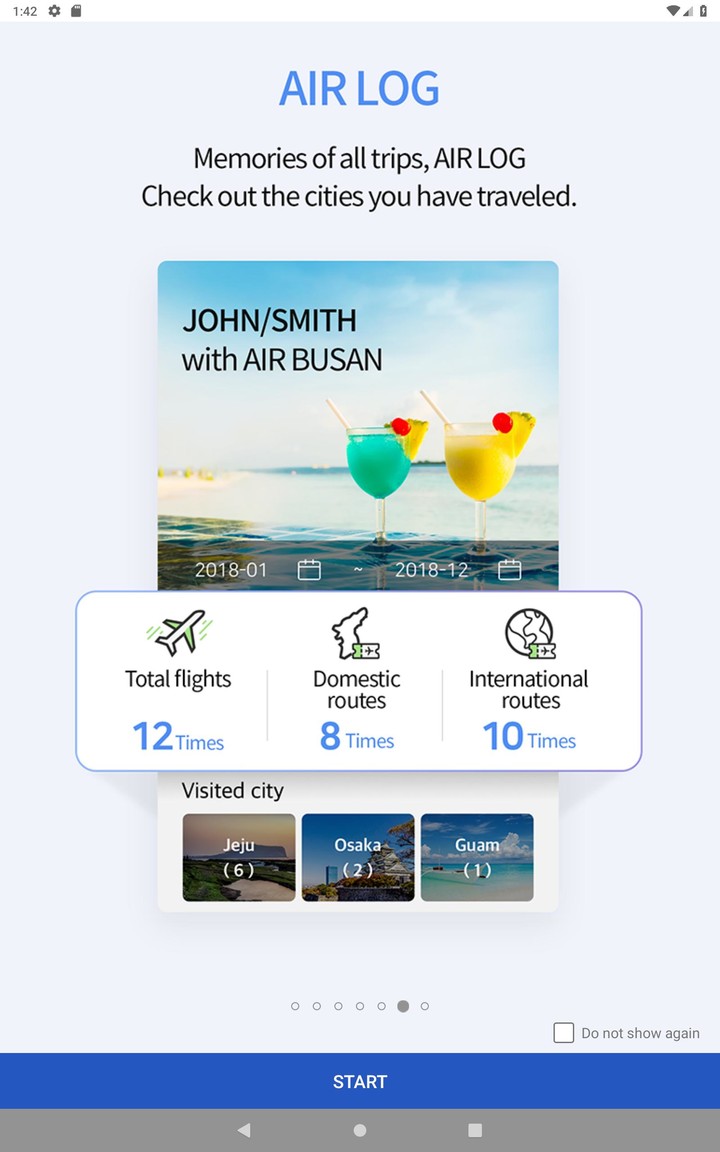This screenshot has width=720, height=1152.
Task: Jump to the third page indicator dot
Action: [x=338, y=1006]
